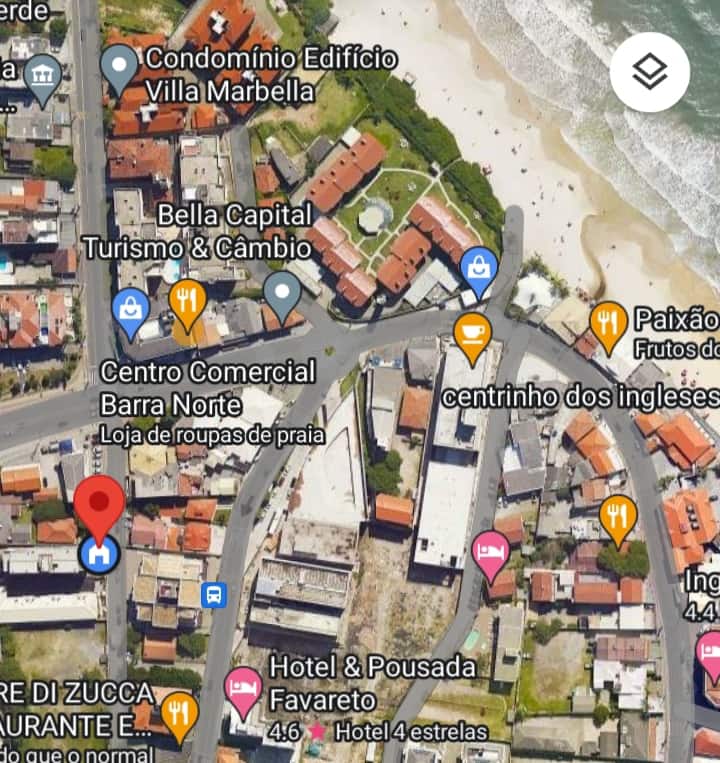Open the museum pin
Screen dimensions: 720x763
42,77
